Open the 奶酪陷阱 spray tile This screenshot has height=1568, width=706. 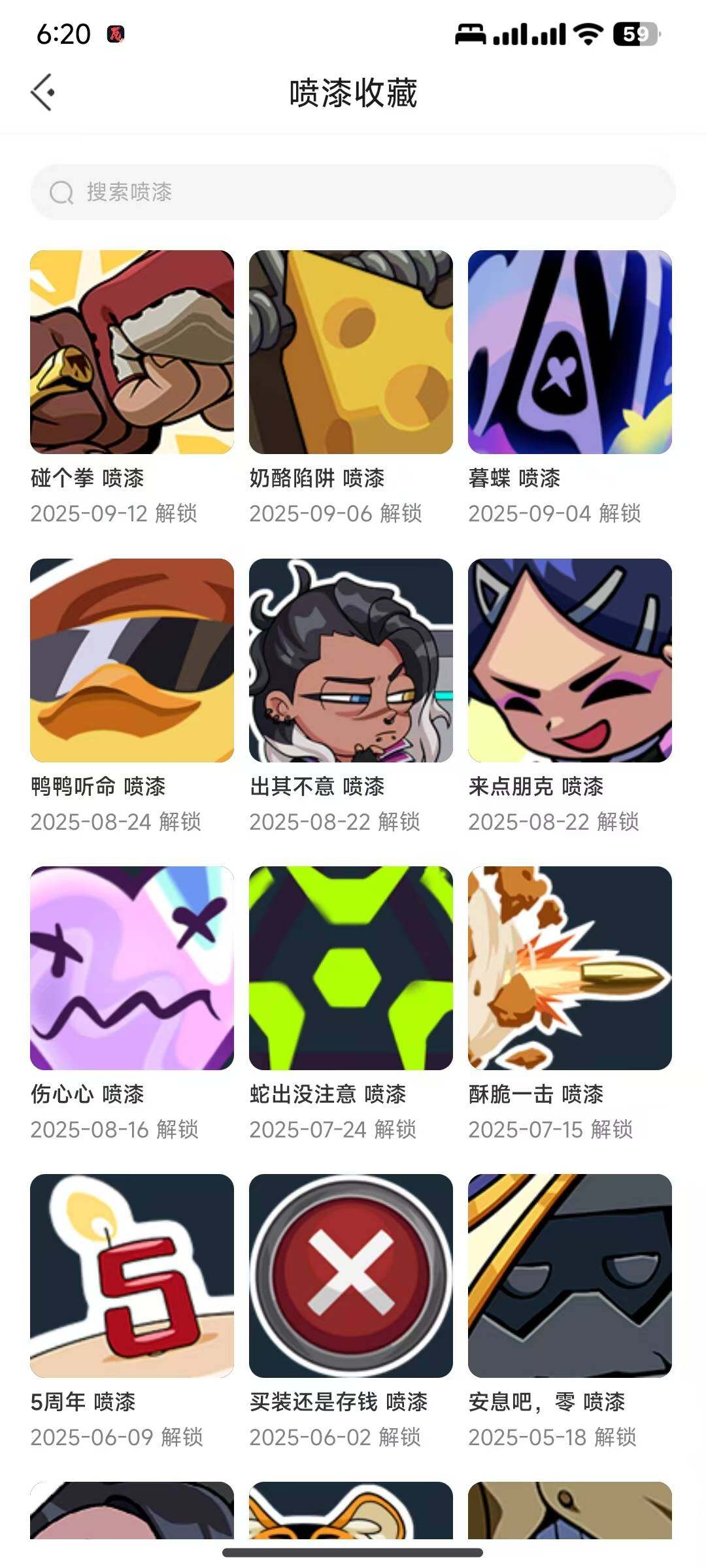click(x=351, y=352)
